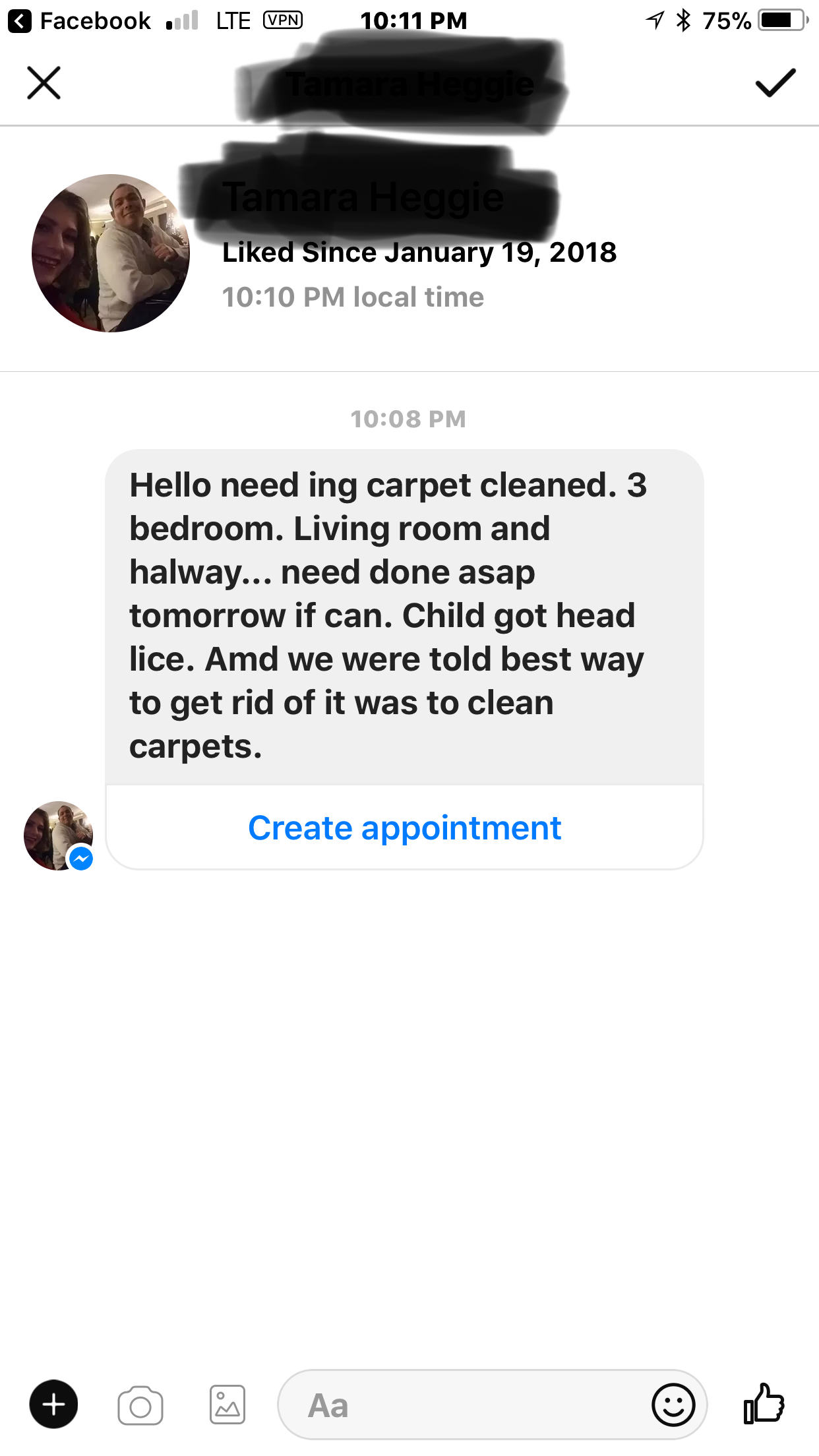Open the photo gallery picker
Image resolution: width=819 pixels, height=1456 pixels.
[x=228, y=1405]
